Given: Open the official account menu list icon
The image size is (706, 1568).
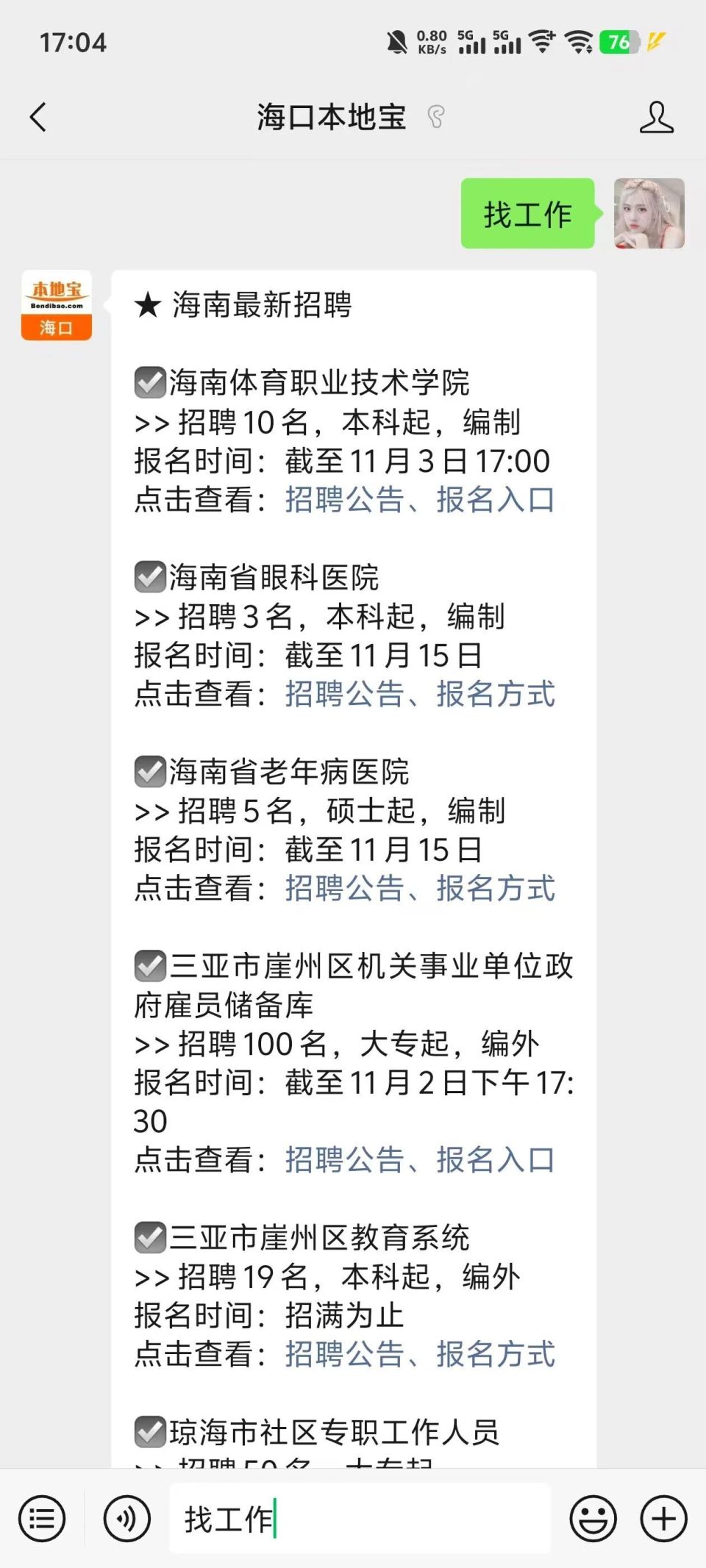Looking at the screenshot, I should click(x=42, y=1519).
